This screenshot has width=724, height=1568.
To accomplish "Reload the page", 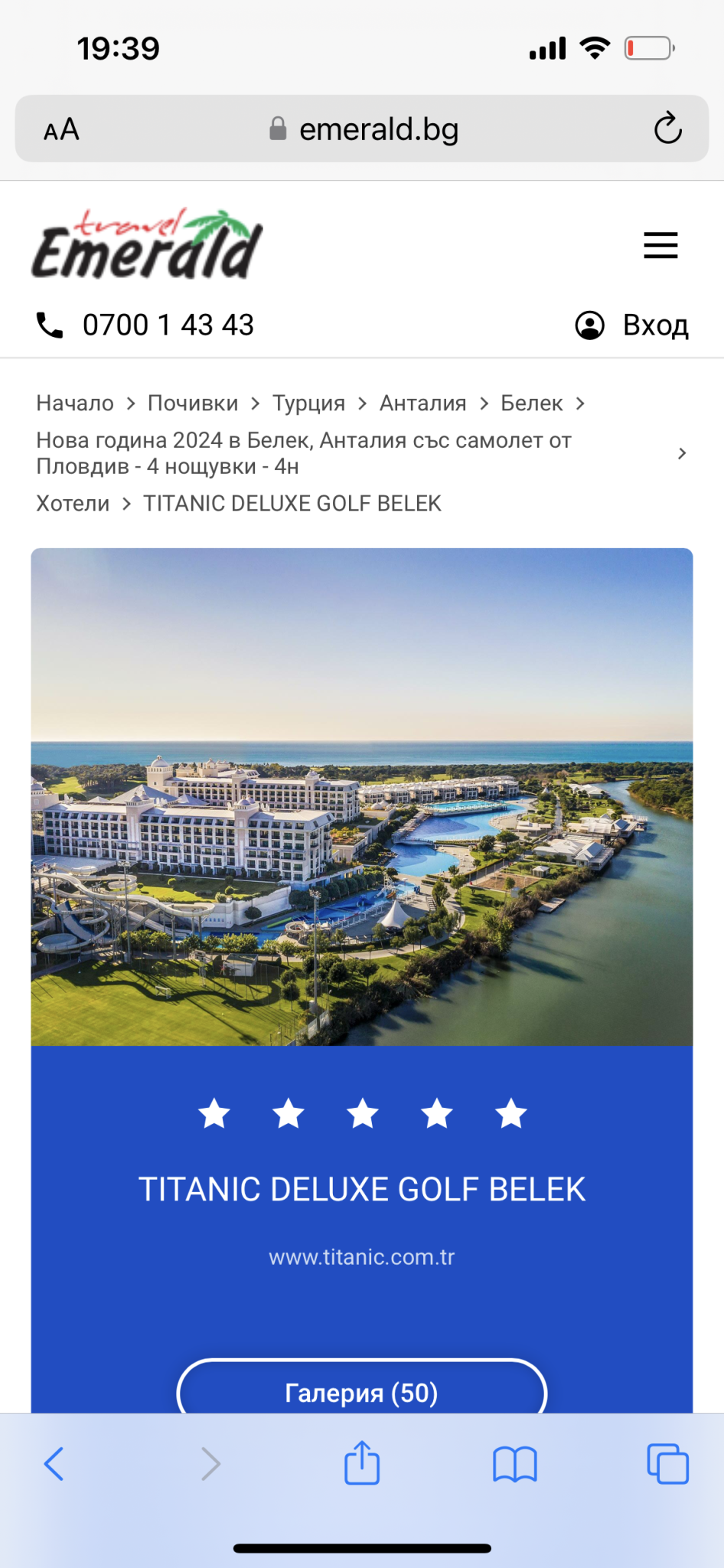I will [x=667, y=129].
